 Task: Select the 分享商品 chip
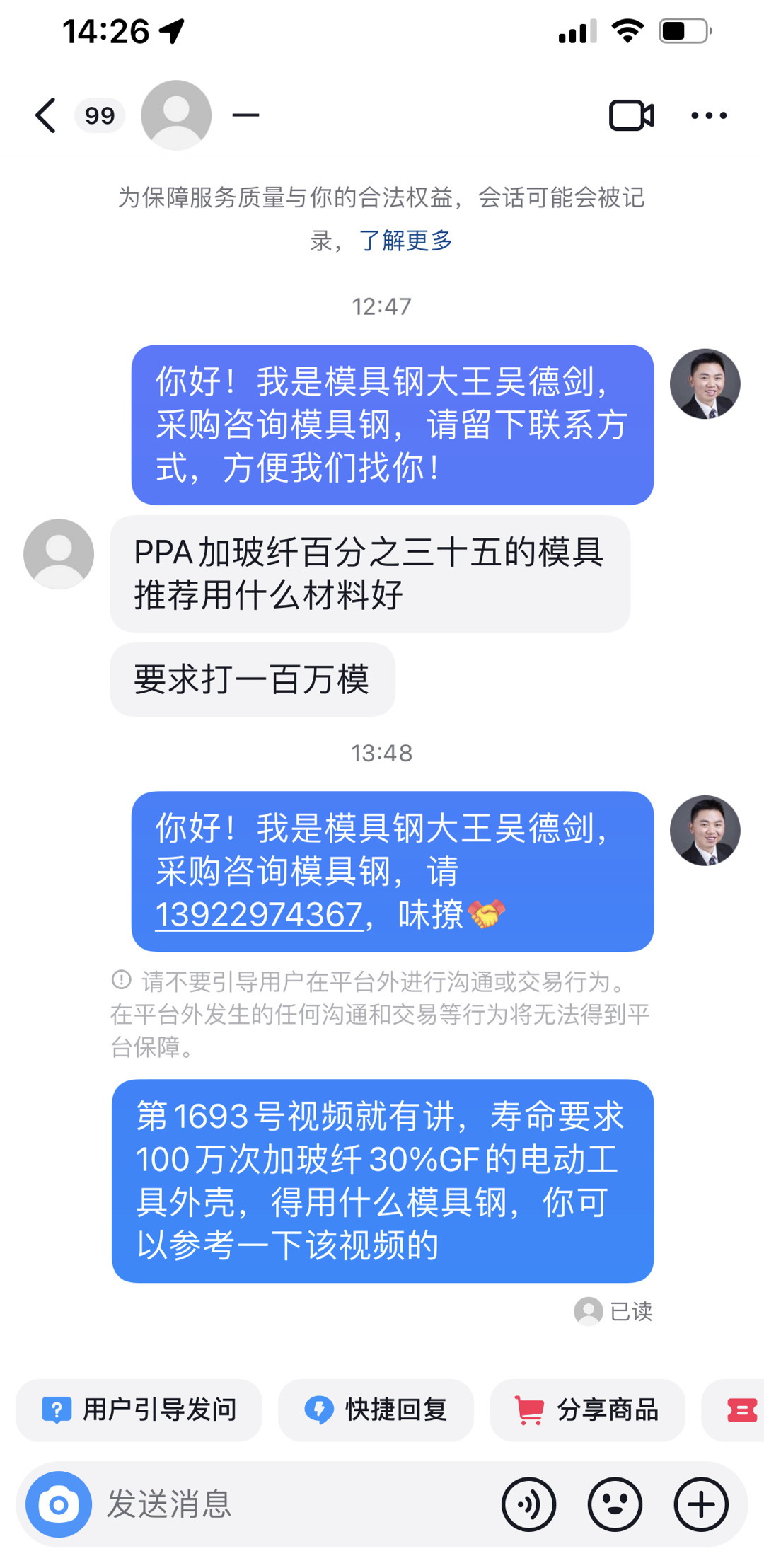[x=587, y=1410]
